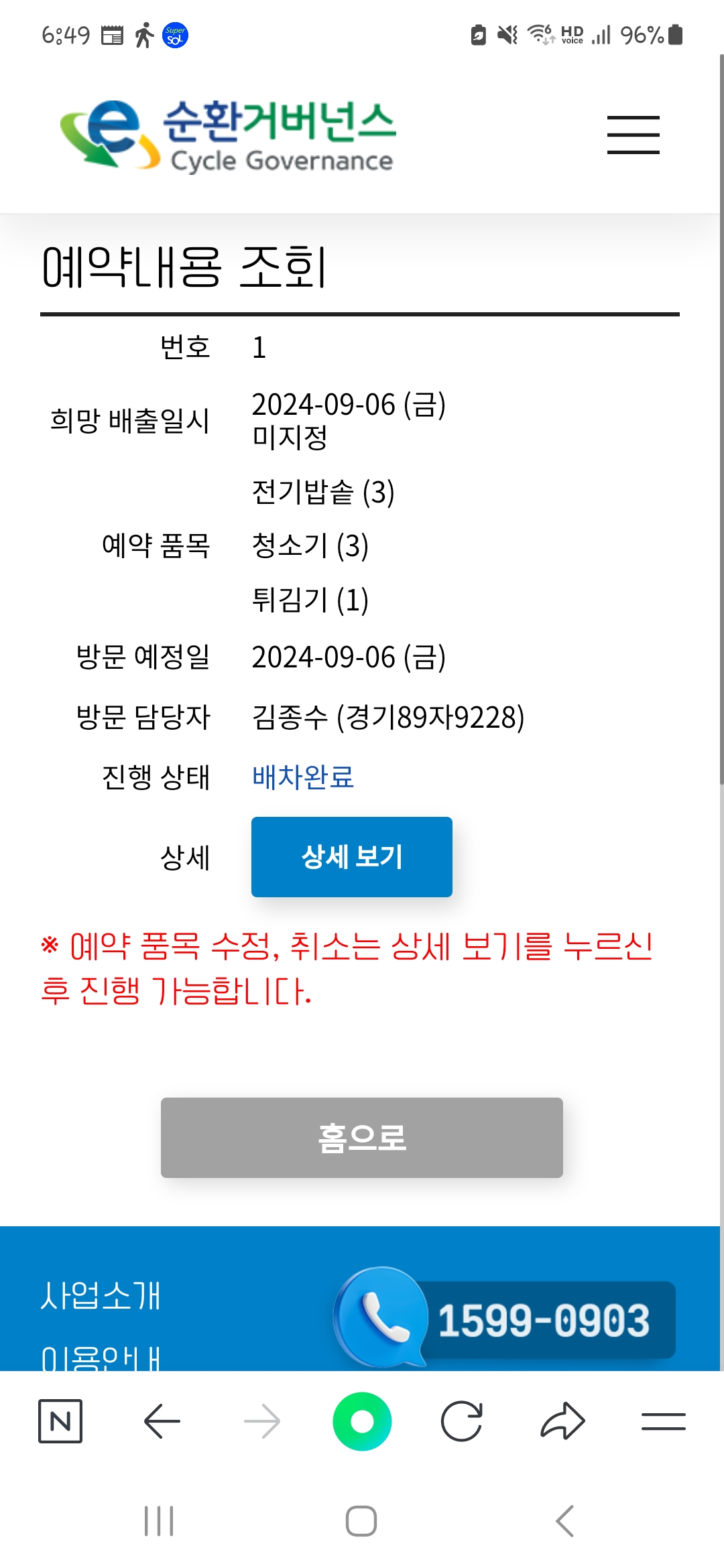Open Naver home via N icon
Viewport: 724px width, 1568px height.
click(60, 1421)
